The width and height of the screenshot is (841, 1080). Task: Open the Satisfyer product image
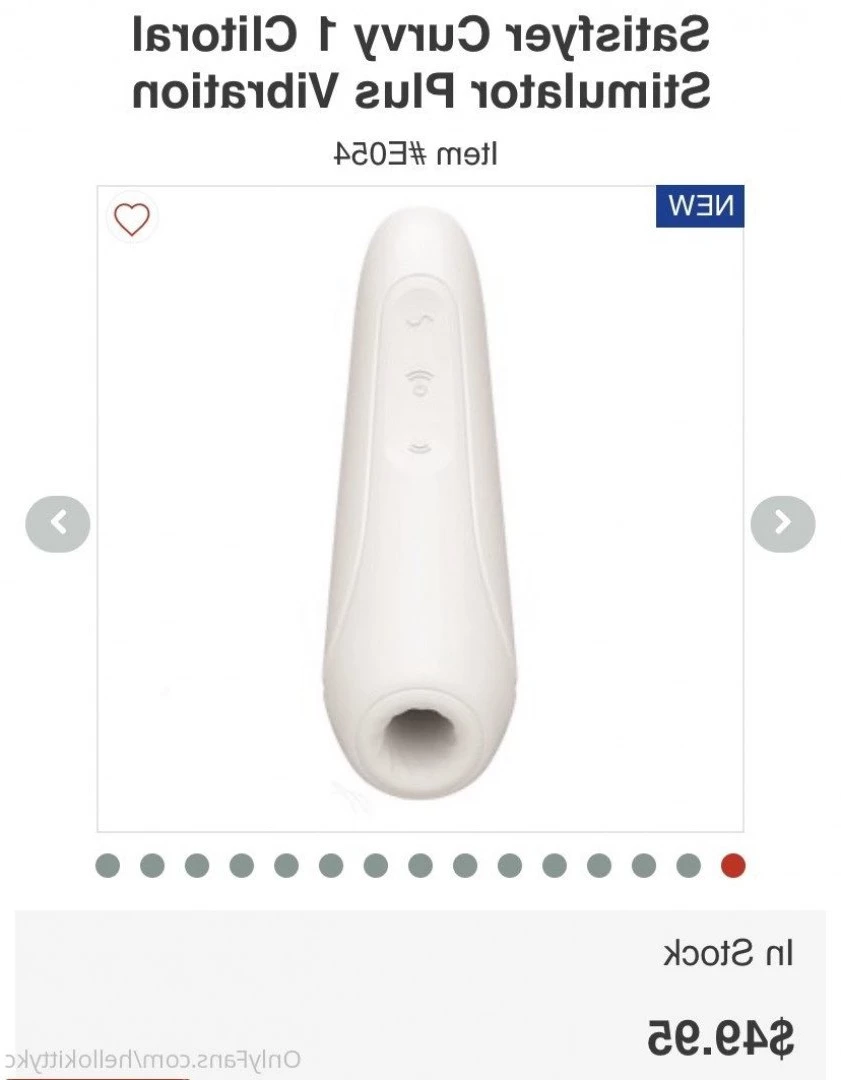click(420, 510)
